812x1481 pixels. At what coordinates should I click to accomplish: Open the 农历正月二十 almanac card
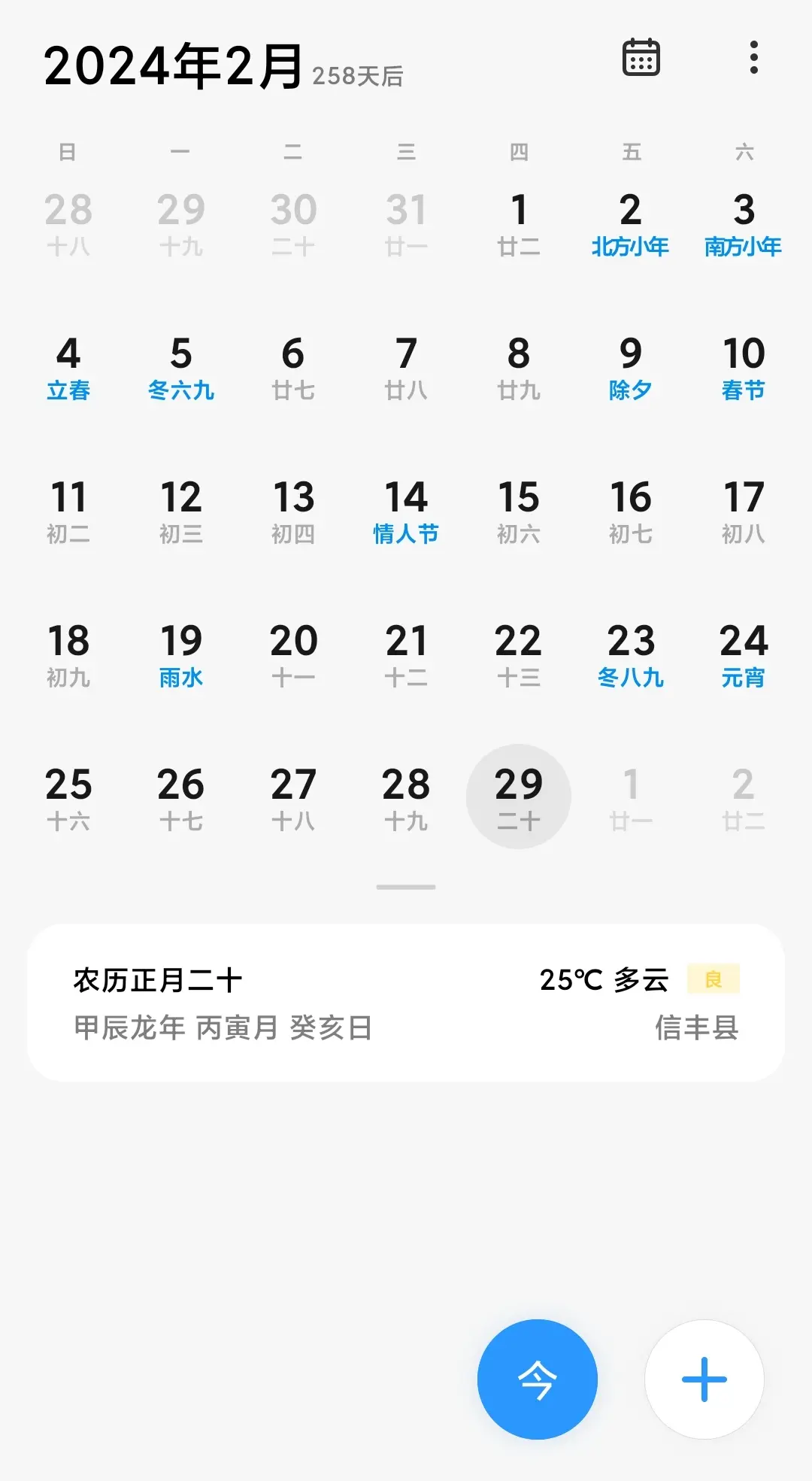[406, 1003]
